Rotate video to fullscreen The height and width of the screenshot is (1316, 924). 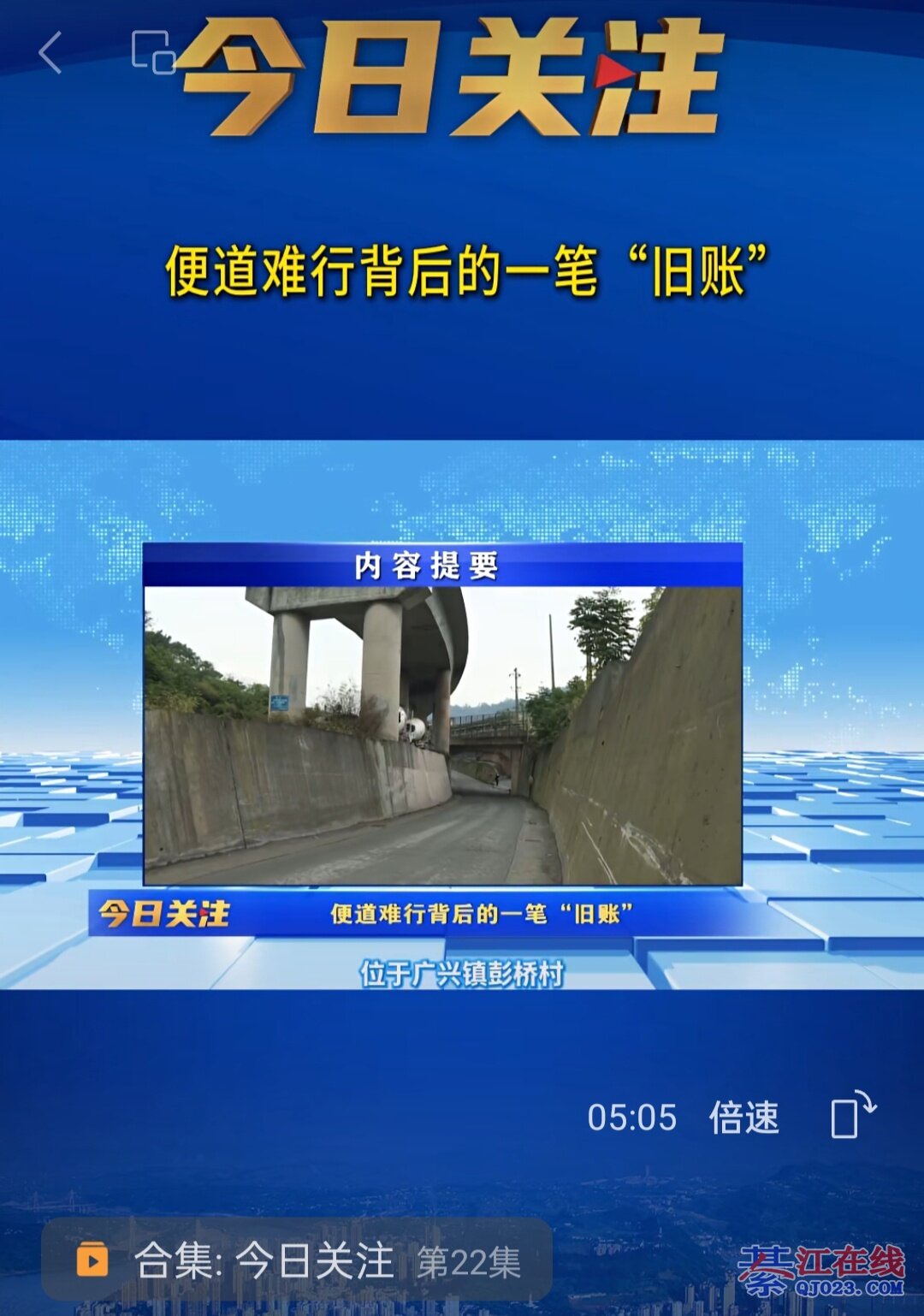852,1115
